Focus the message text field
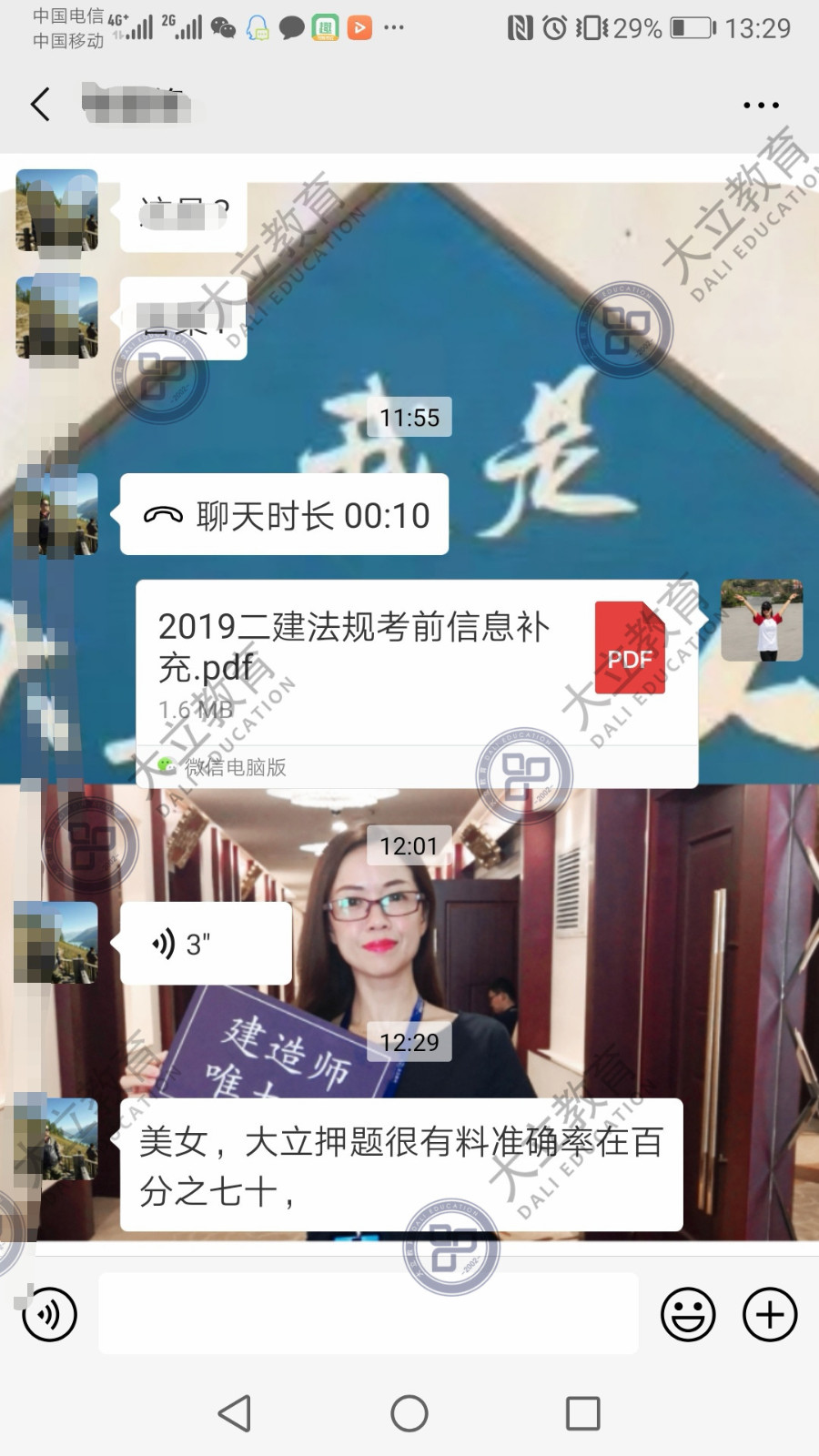The width and height of the screenshot is (819, 1456). (x=368, y=1313)
